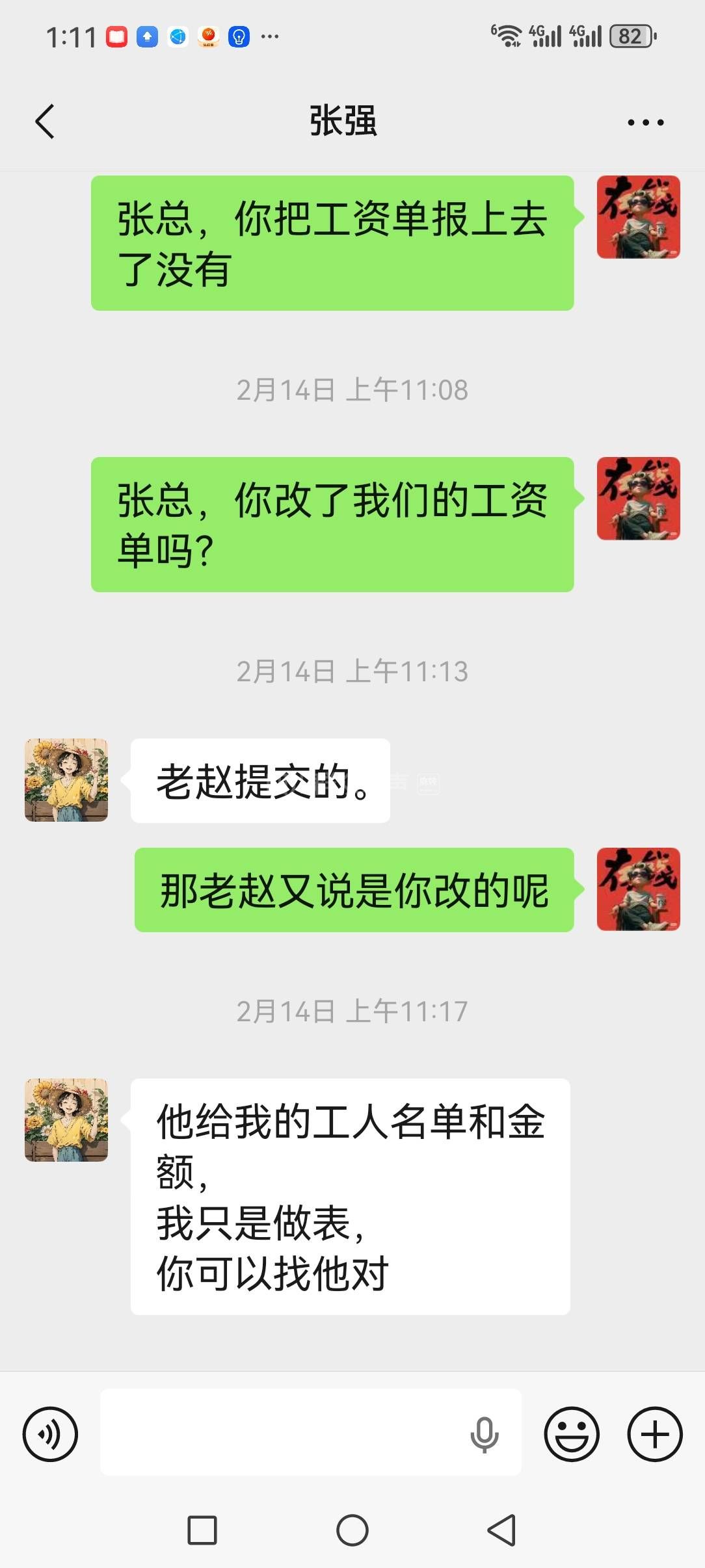Go to the system home screen
Screen dimensions: 705x1568
pyautogui.click(x=352, y=1530)
